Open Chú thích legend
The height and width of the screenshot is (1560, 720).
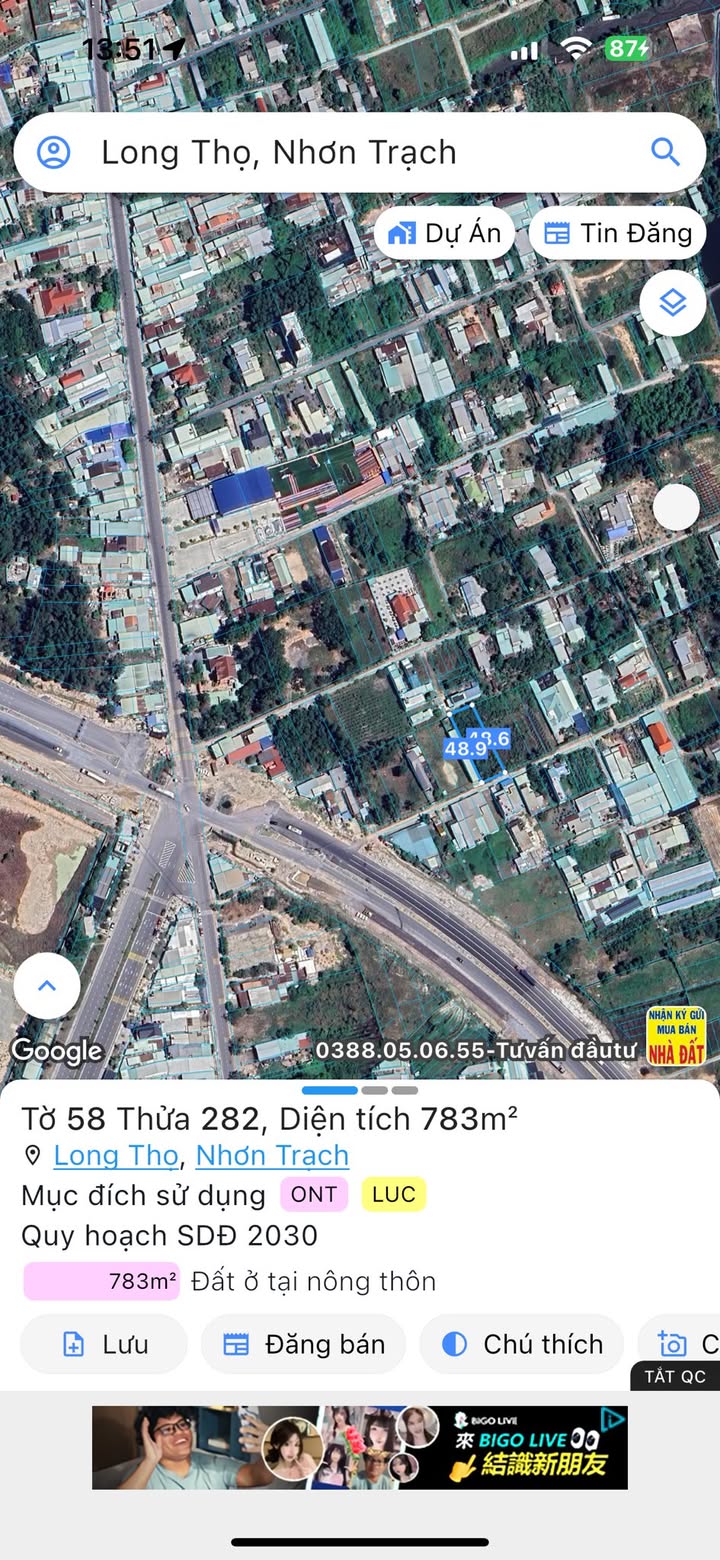point(521,1344)
